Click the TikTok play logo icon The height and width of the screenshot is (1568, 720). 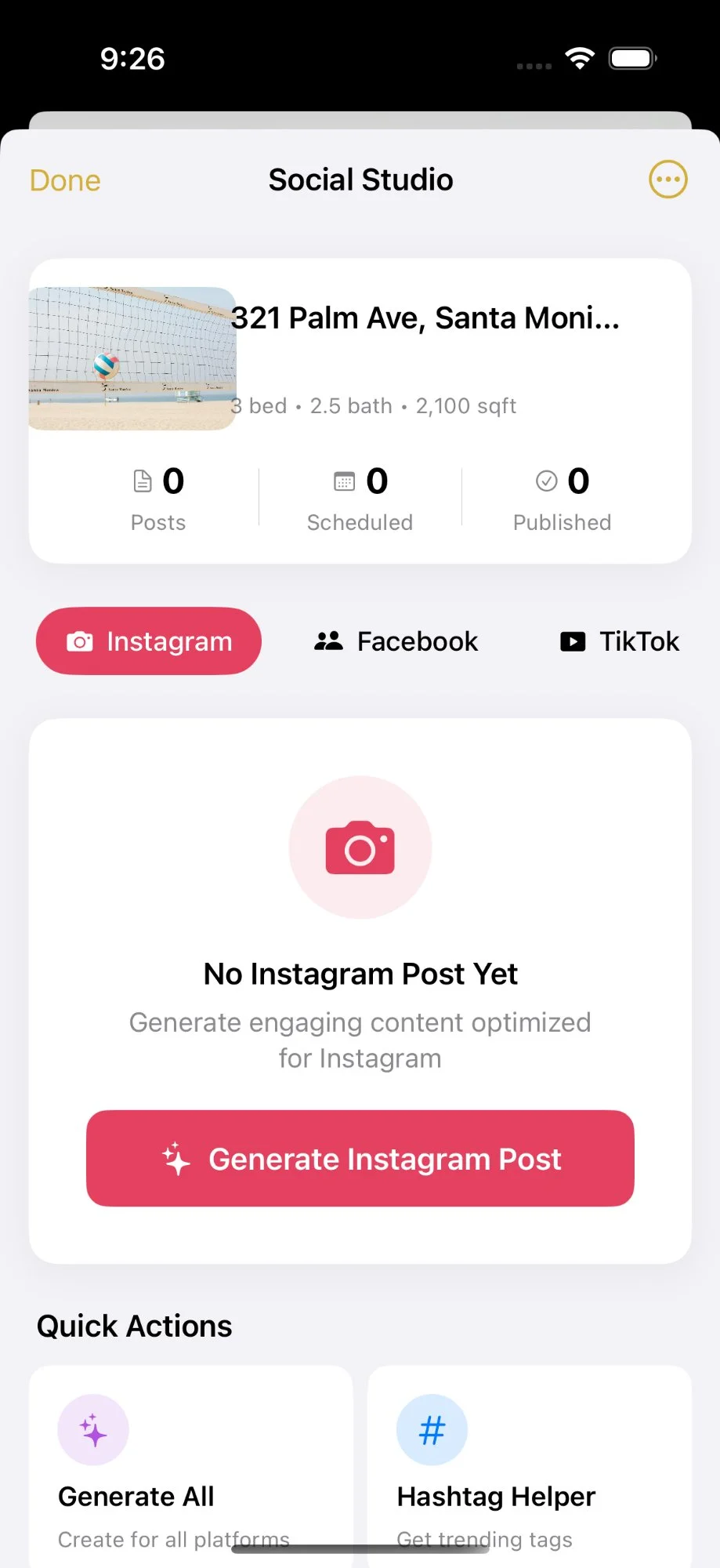click(x=573, y=641)
